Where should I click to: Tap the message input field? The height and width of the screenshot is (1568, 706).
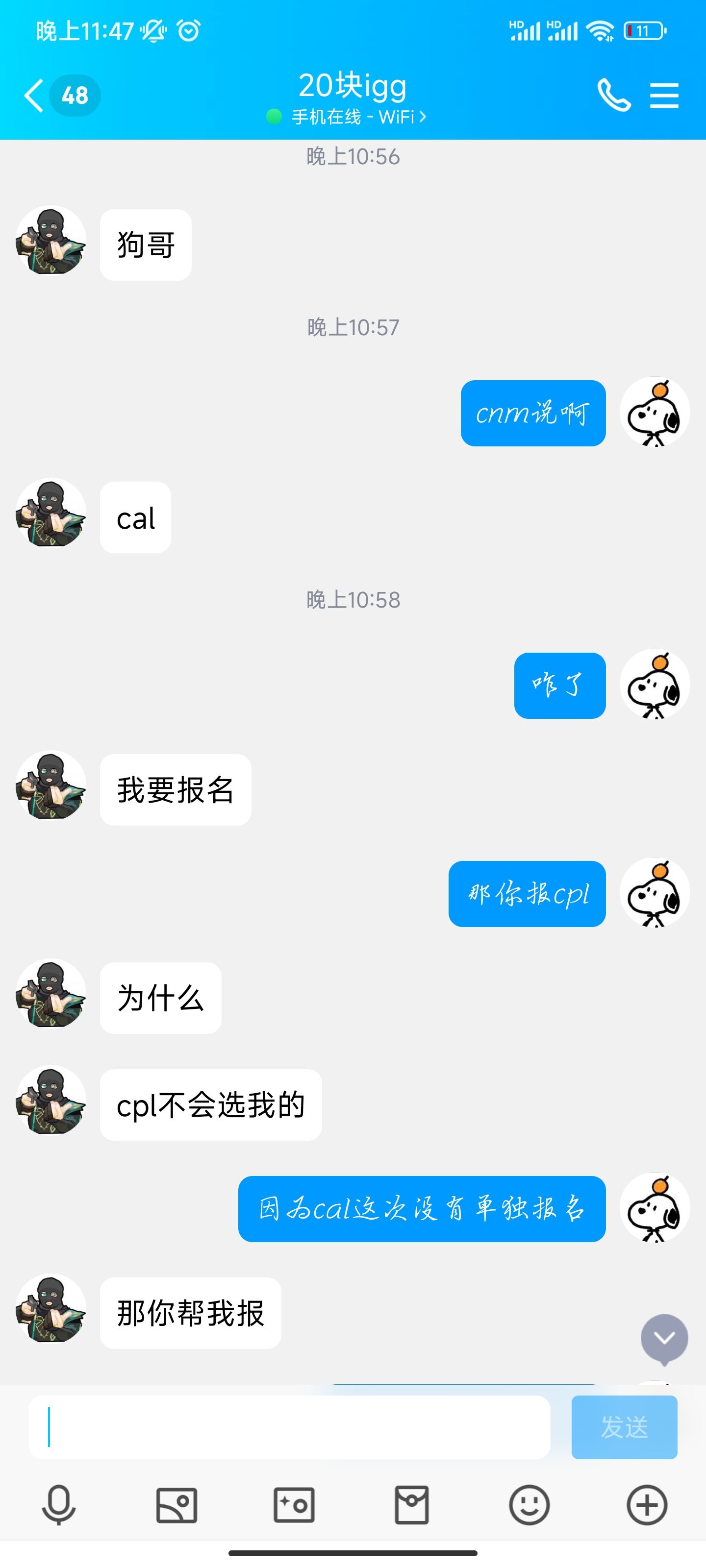coord(289,1427)
